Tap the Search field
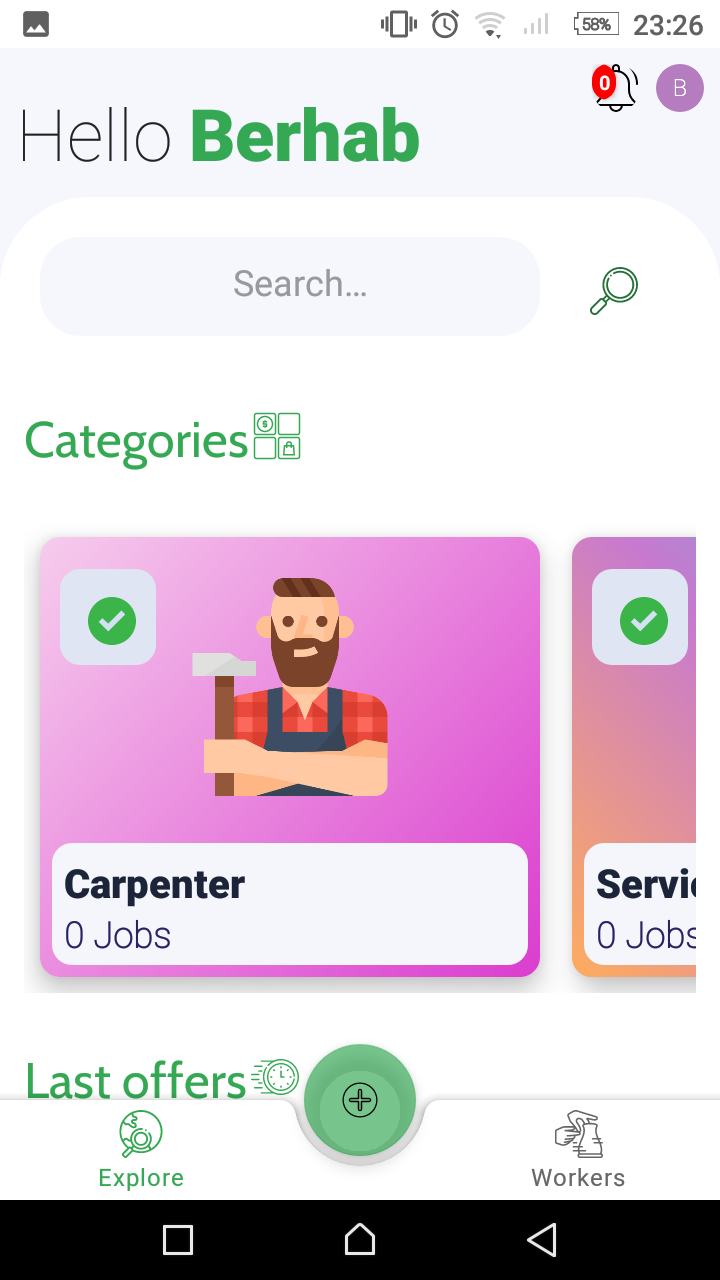Viewport: 720px width, 1280px height. tap(290, 285)
